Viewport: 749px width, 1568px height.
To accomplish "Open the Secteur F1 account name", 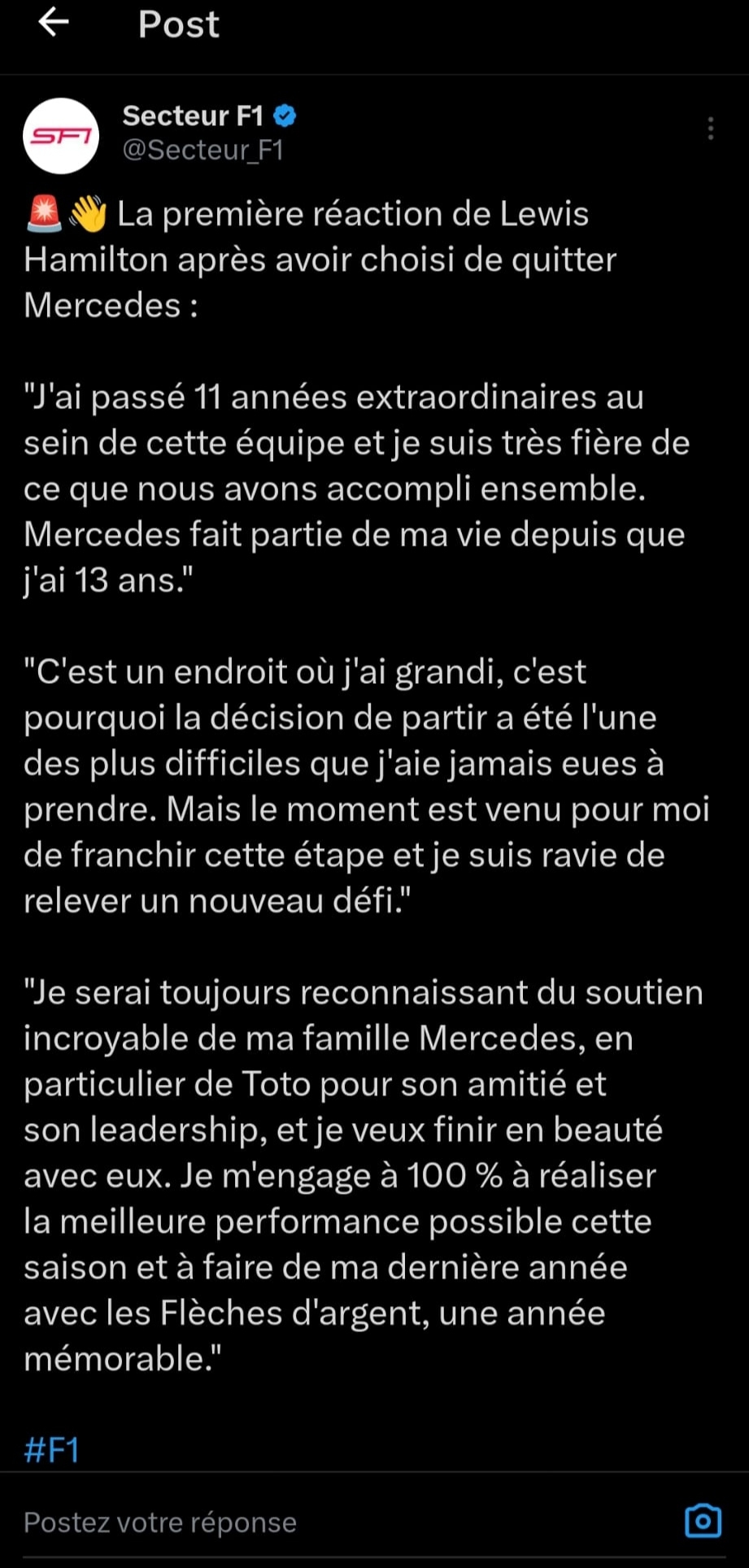I will (x=193, y=116).
